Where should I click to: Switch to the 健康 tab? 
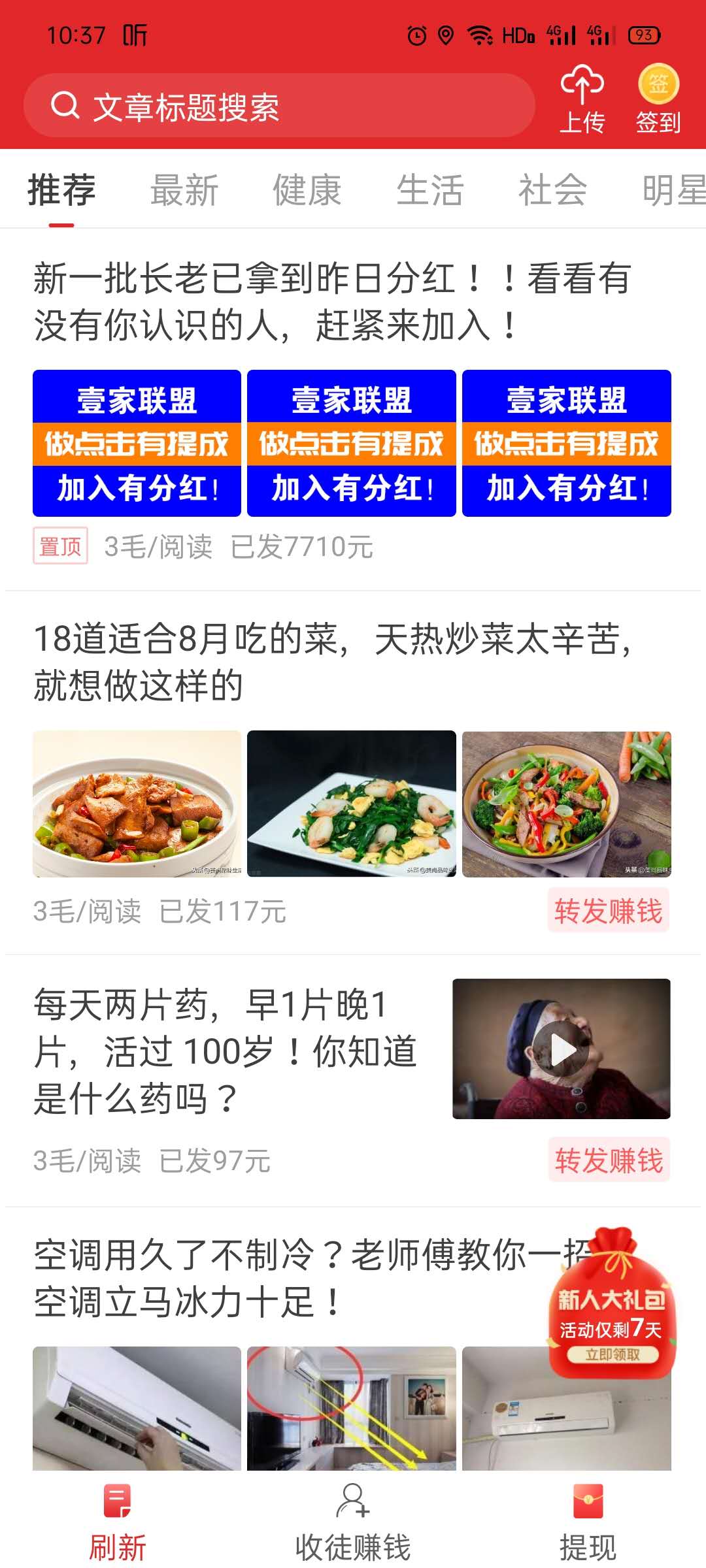click(307, 190)
